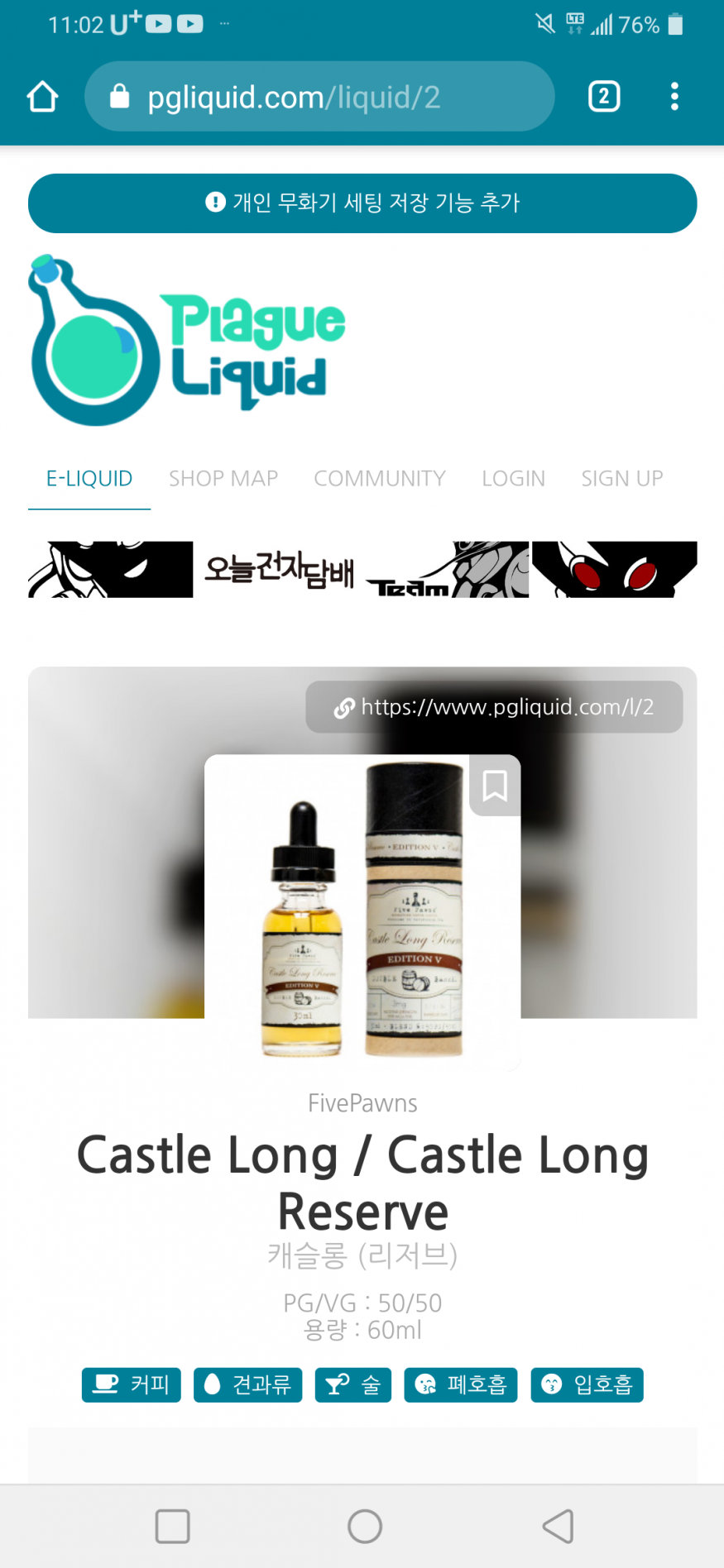Select the 입호흡 tag
Image resolution: width=724 pixels, height=1568 pixels.
pyautogui.click(x=587, y=1384)
